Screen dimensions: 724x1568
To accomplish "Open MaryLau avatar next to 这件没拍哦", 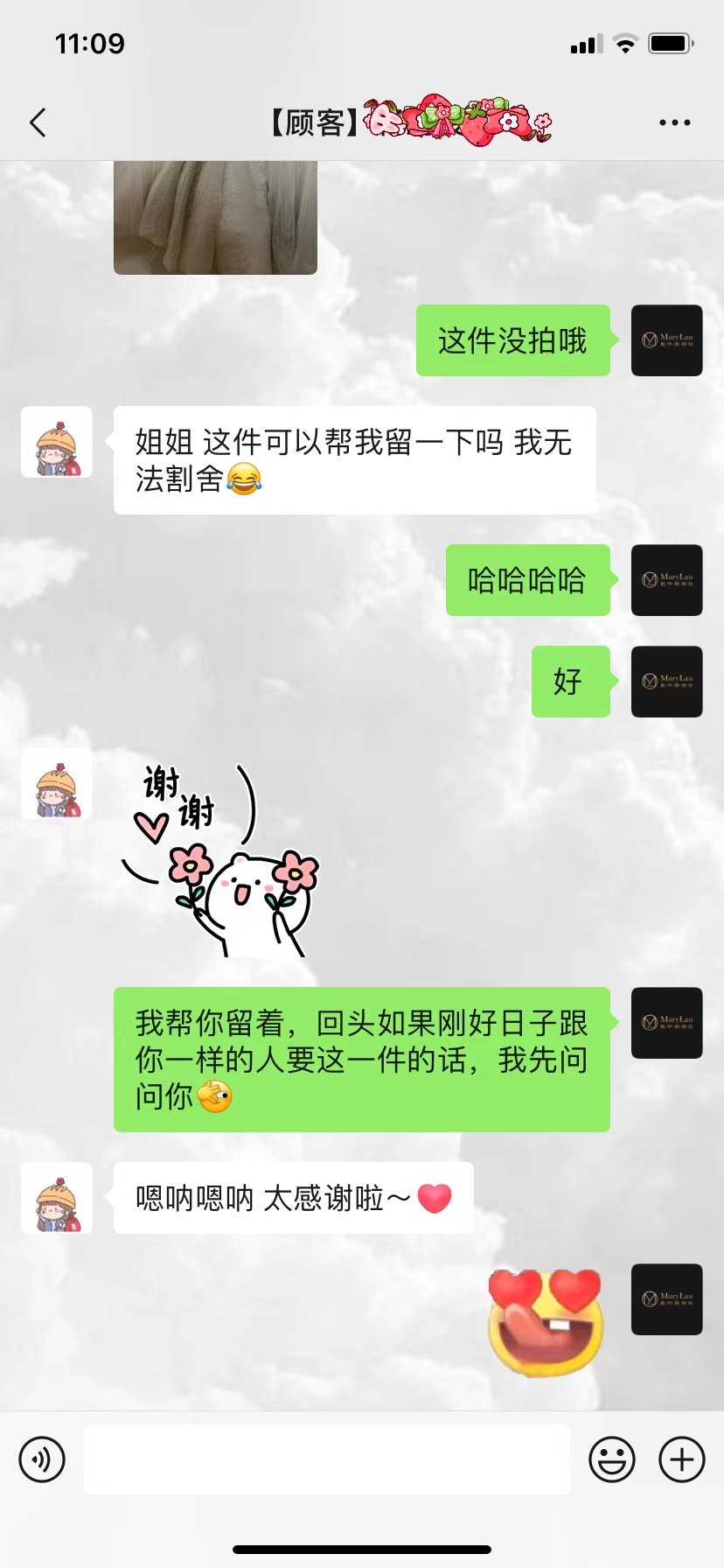I will pyautogui.click(x=667, y=340).
